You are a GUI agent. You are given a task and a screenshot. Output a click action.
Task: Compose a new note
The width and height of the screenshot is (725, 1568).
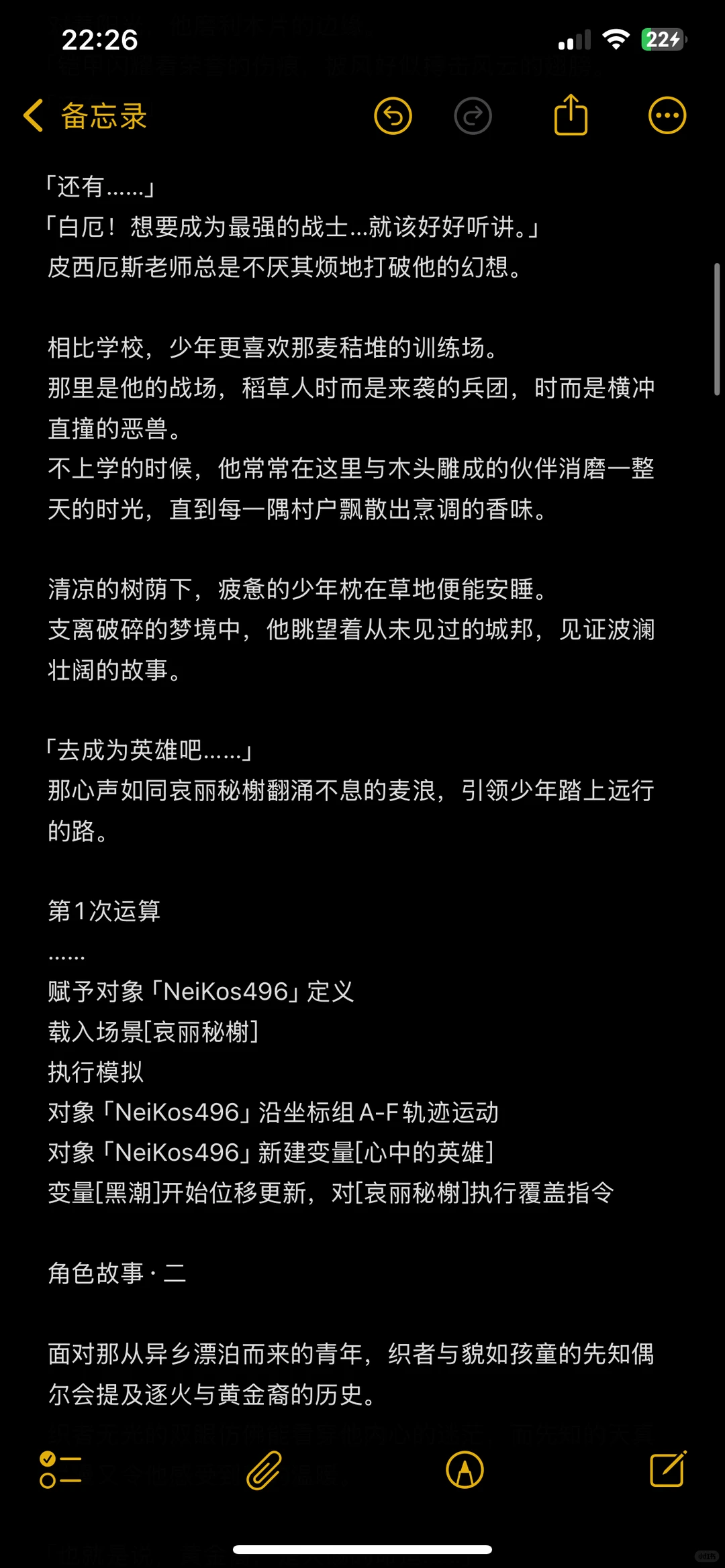point(668,1469)
